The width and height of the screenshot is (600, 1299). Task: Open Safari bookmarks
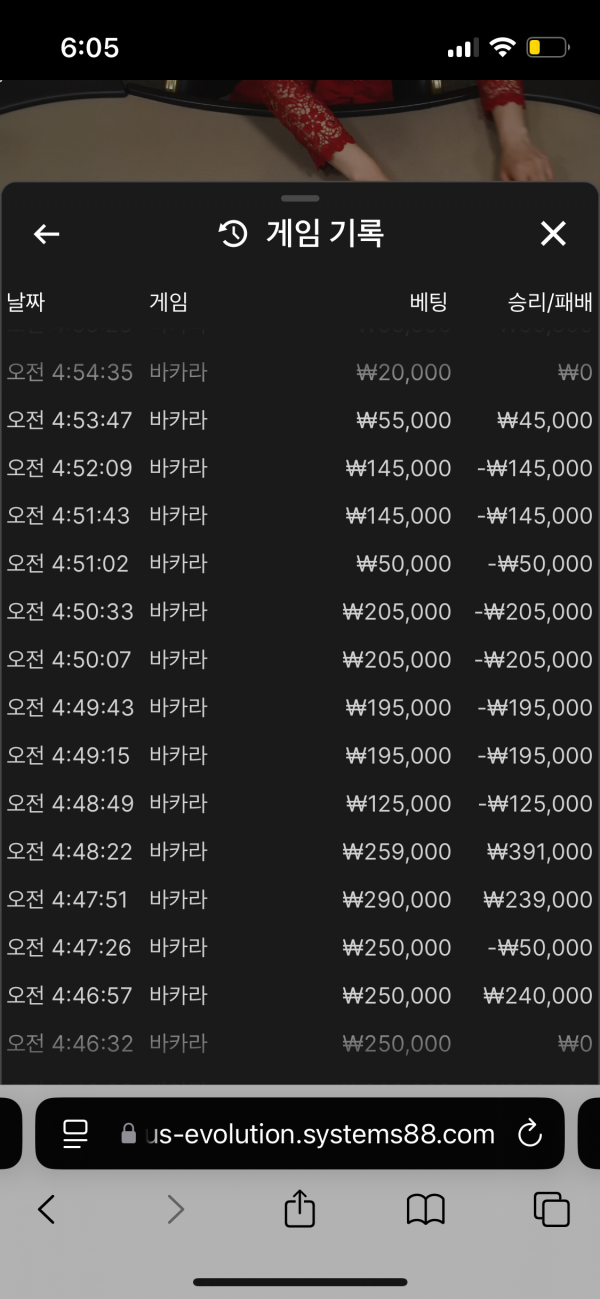(426, 1211)
